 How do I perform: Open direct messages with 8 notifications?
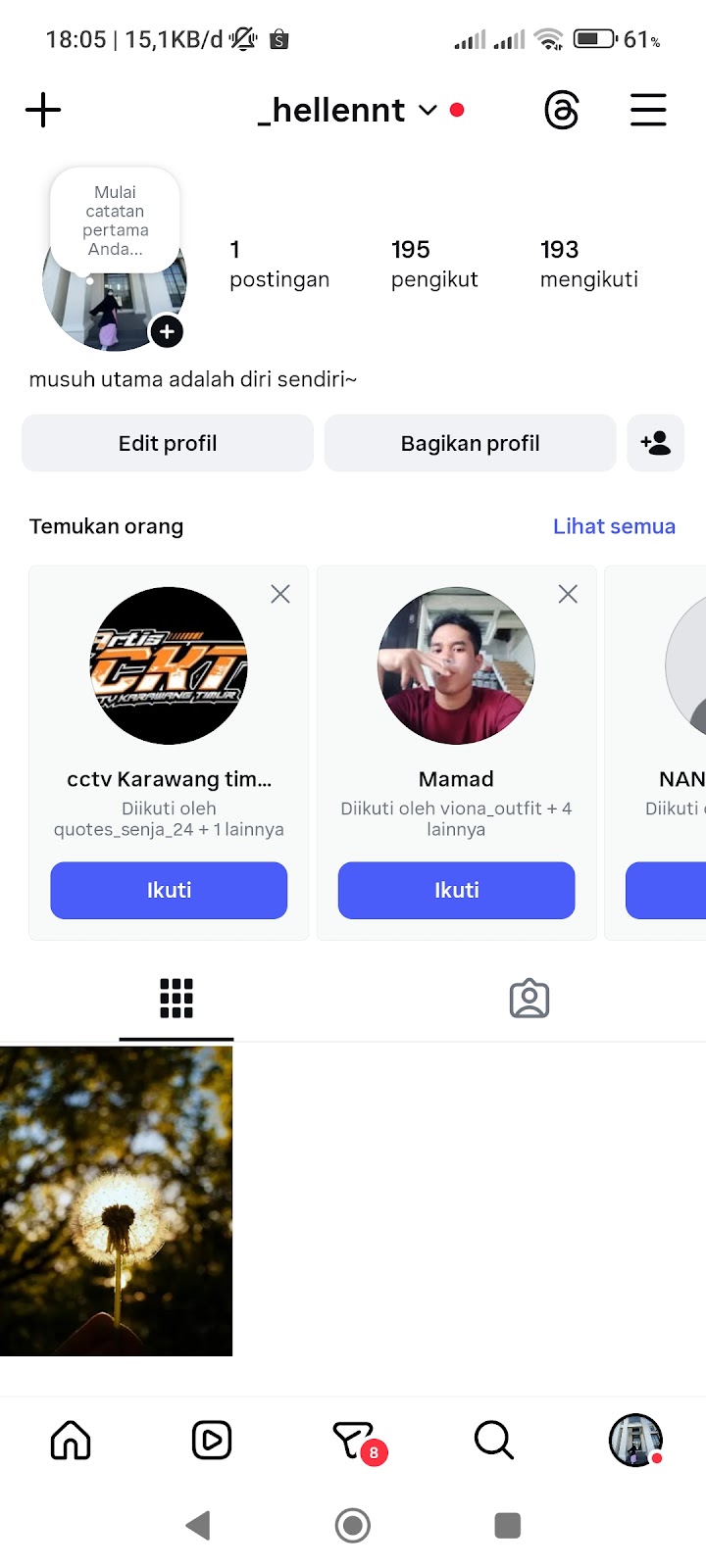(x=355, y=1441)
